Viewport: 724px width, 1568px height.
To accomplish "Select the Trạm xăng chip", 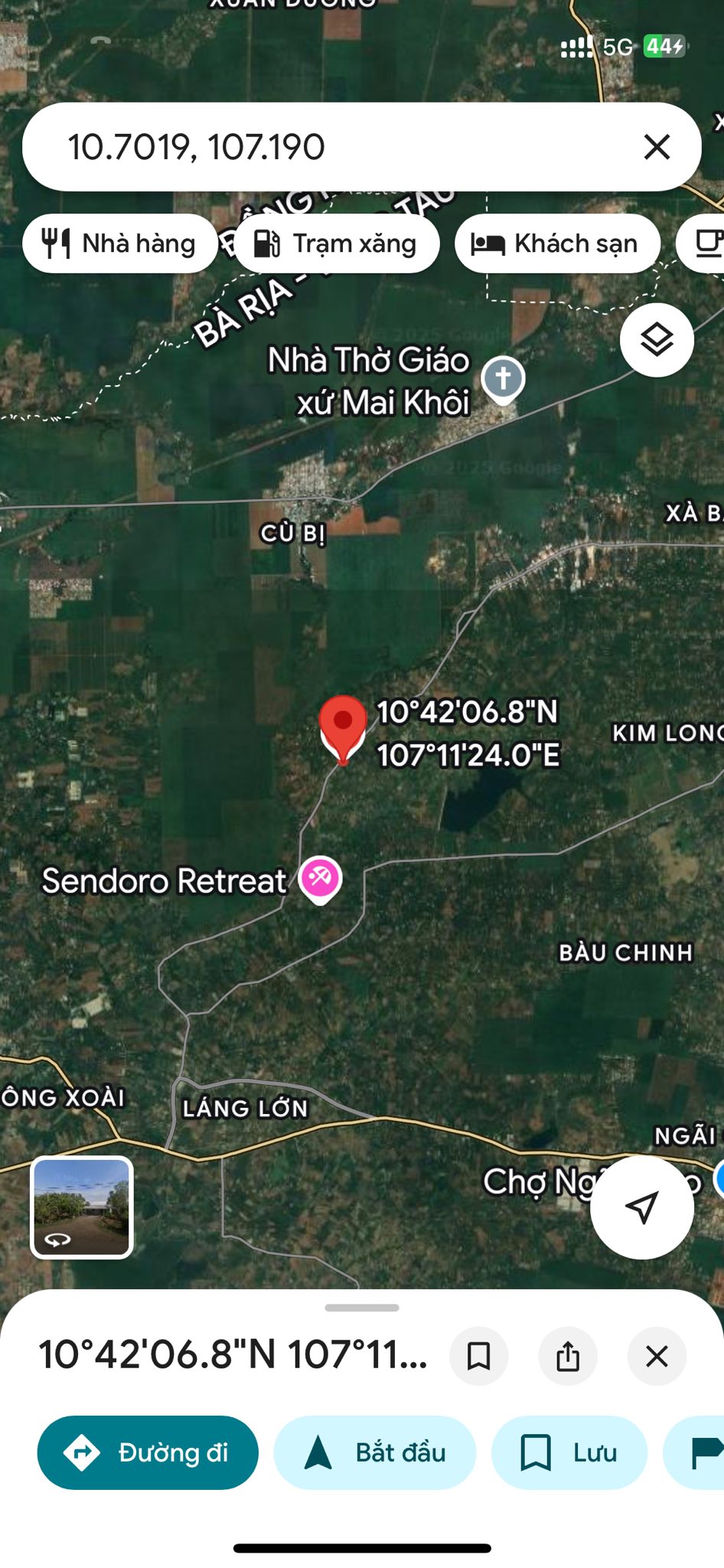I will [337, 243].
